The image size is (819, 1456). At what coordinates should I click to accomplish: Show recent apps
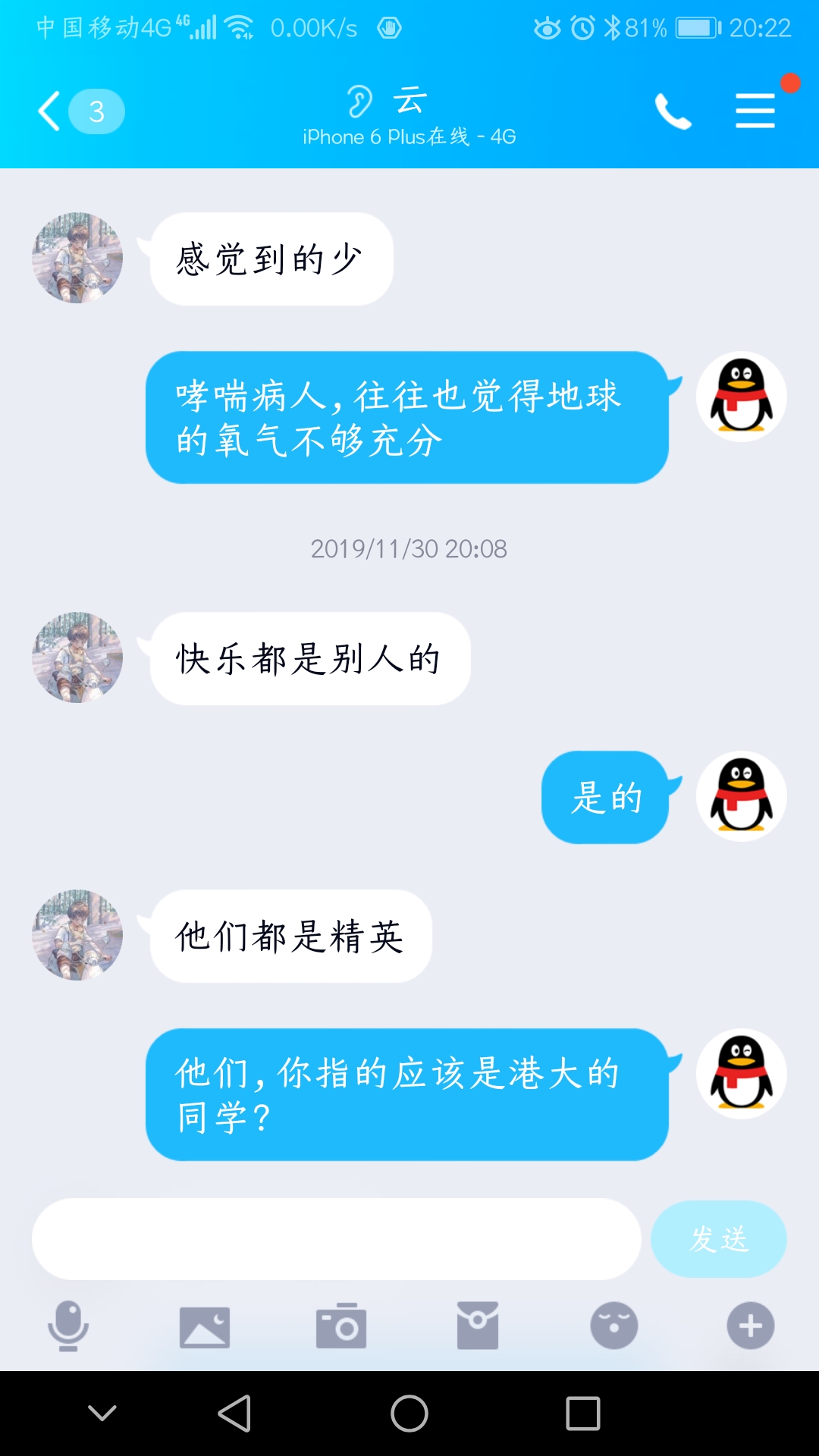click(583, 1414)
